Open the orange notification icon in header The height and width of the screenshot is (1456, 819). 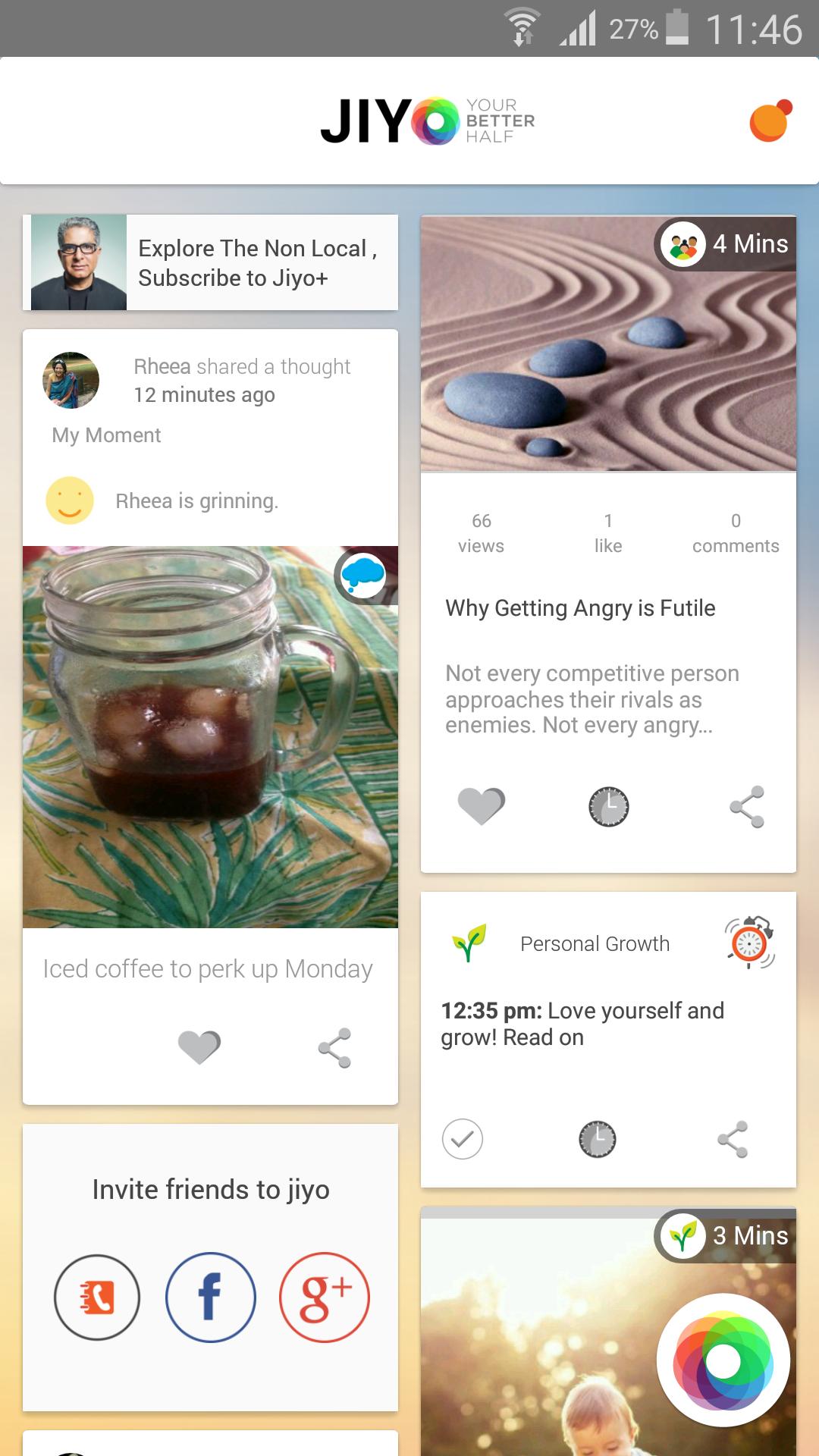[x=770, y=121]
